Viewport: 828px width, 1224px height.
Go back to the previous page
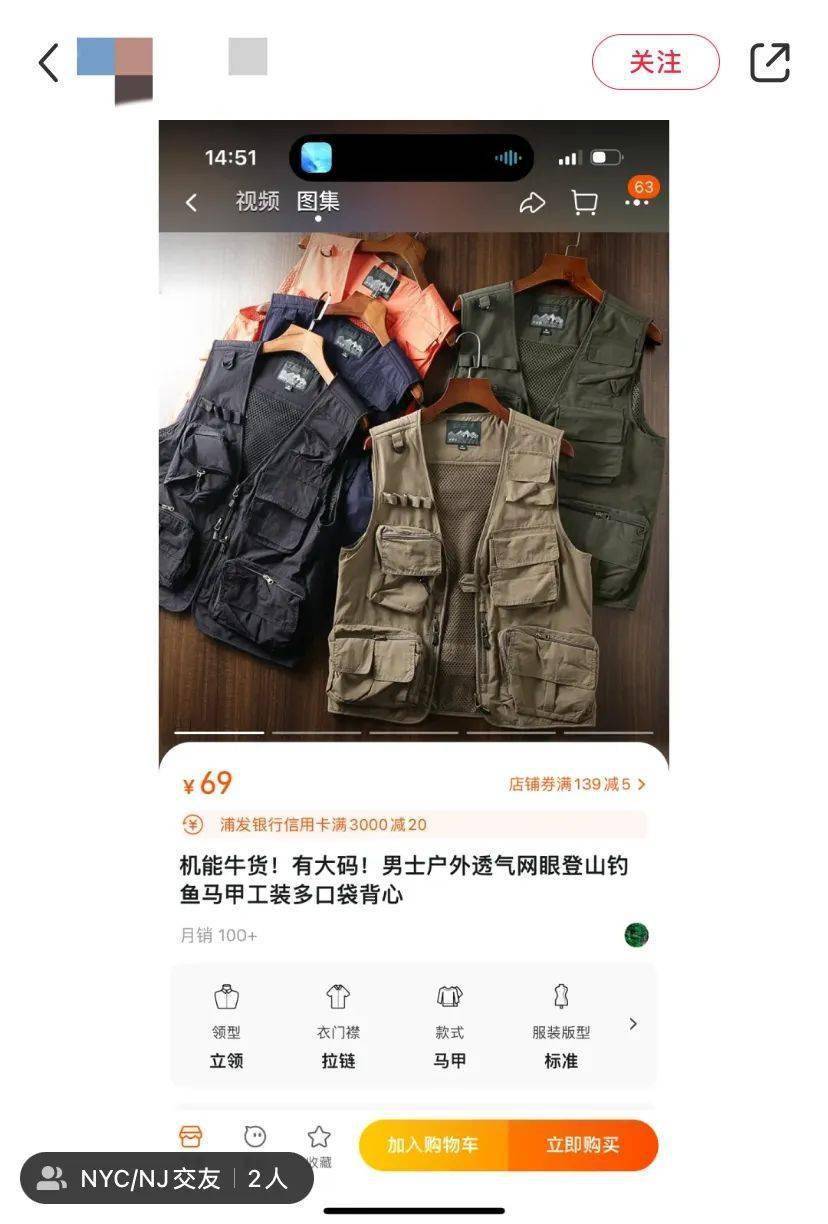coord(48,63)
